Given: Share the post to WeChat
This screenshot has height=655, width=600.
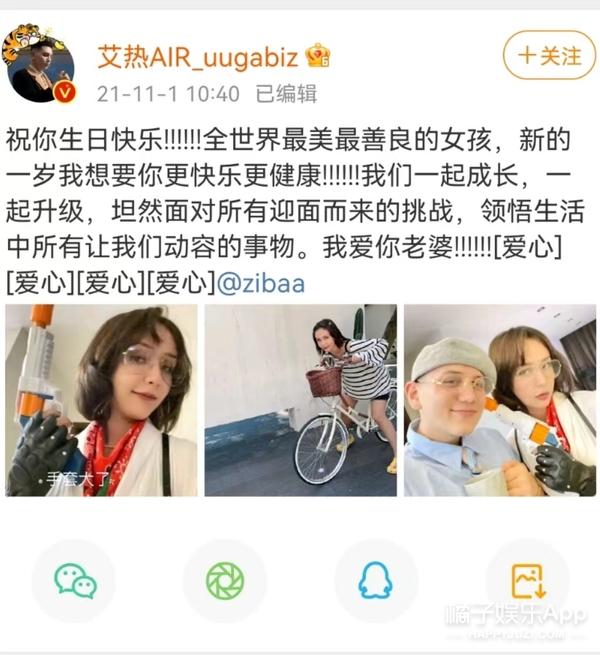Looking at the screenshot, I should (74, 581).
